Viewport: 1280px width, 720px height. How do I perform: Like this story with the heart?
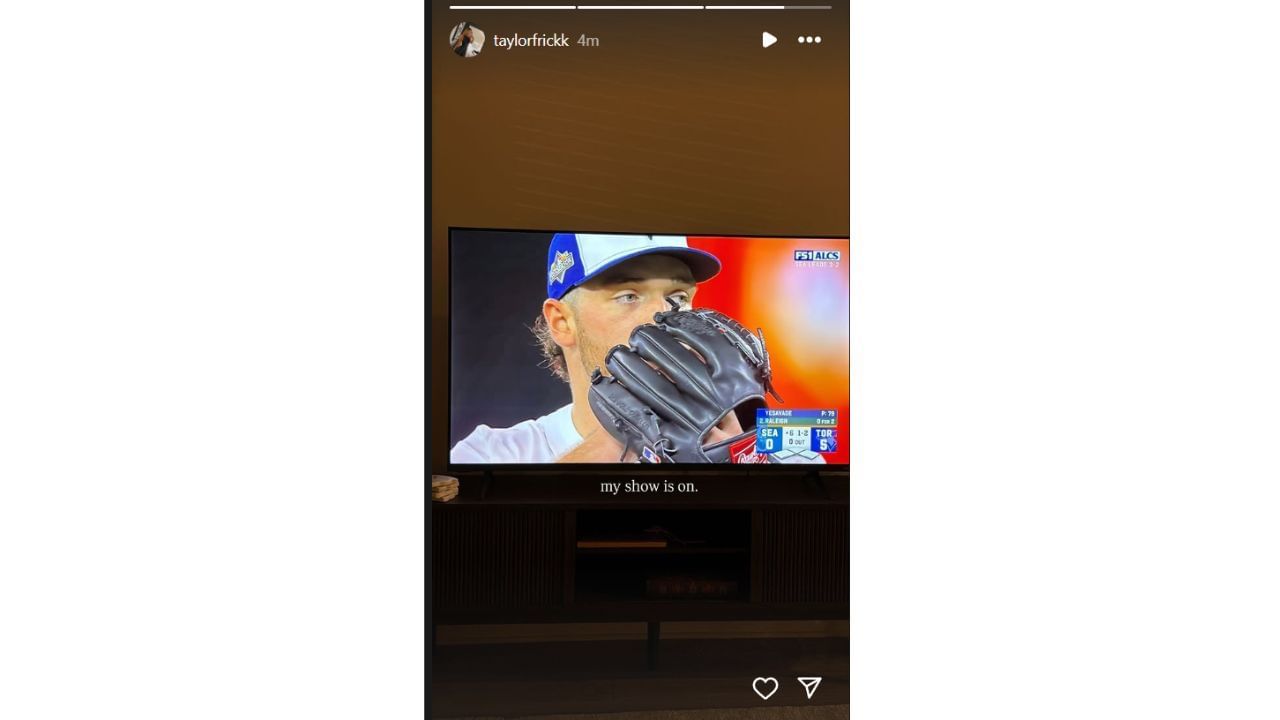point(765,688)
